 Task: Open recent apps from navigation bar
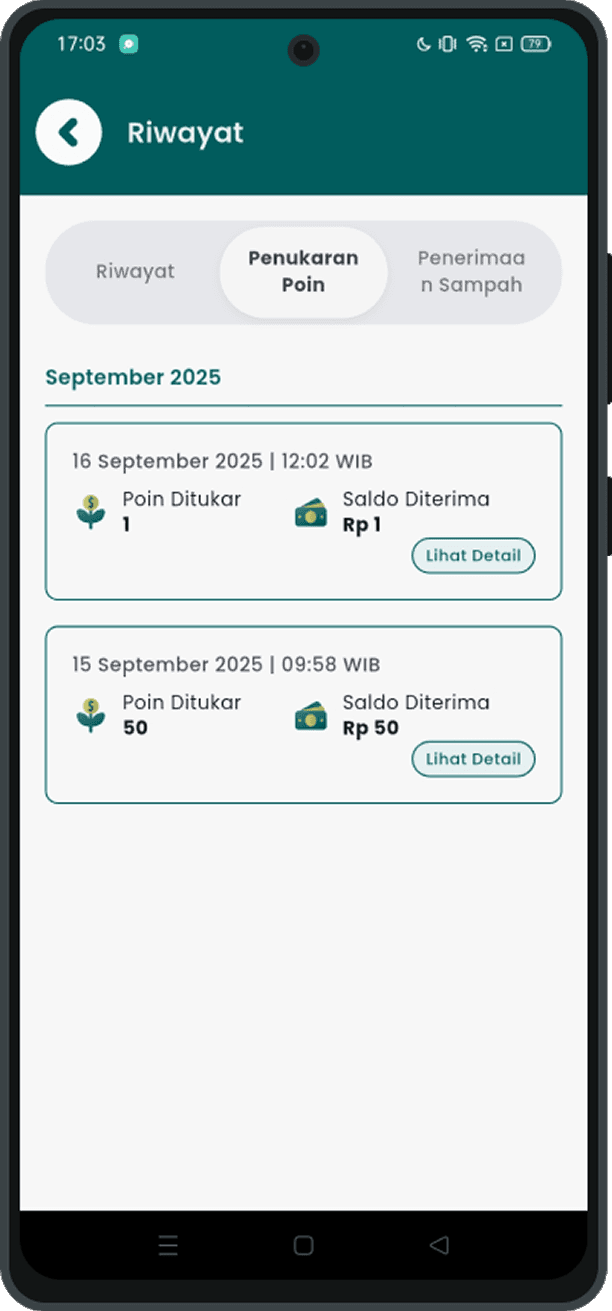point(168,1245)
